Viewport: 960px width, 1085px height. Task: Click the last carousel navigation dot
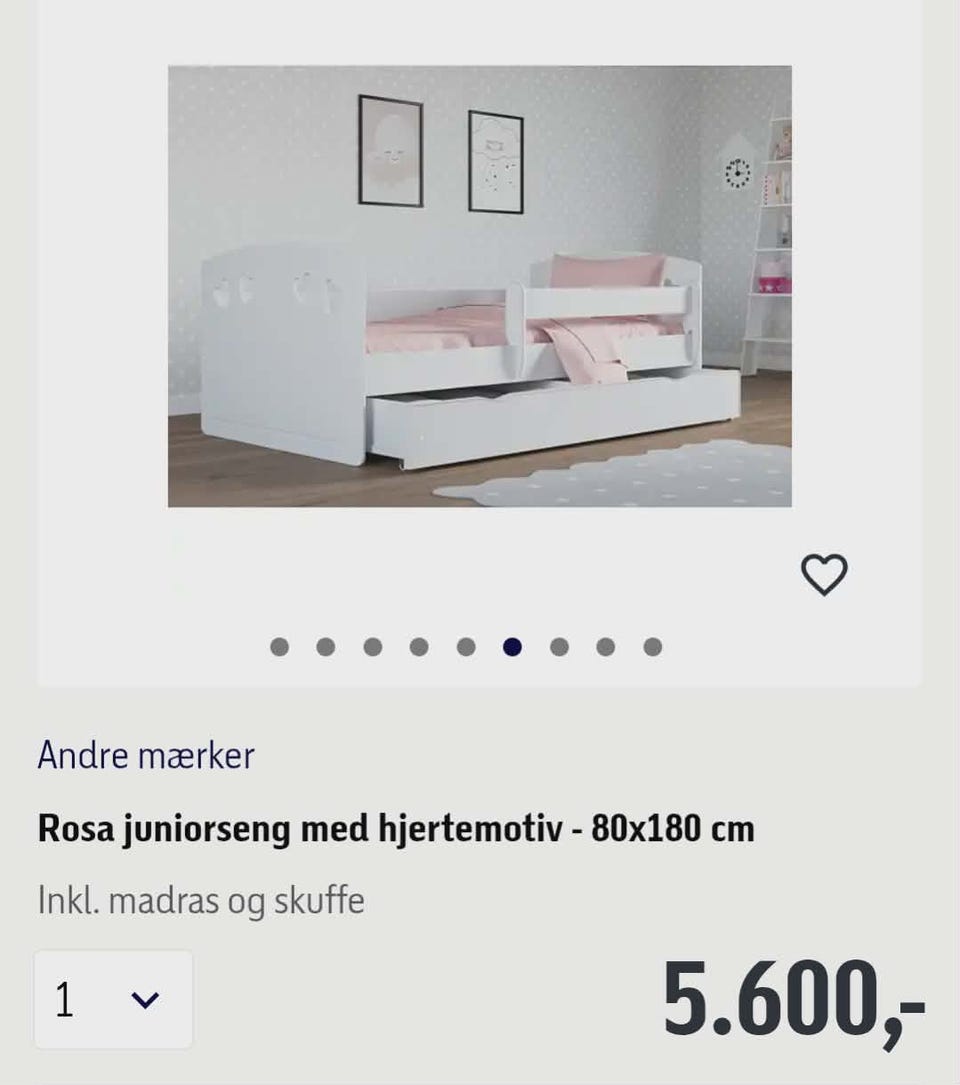click(x=651, y=647)
